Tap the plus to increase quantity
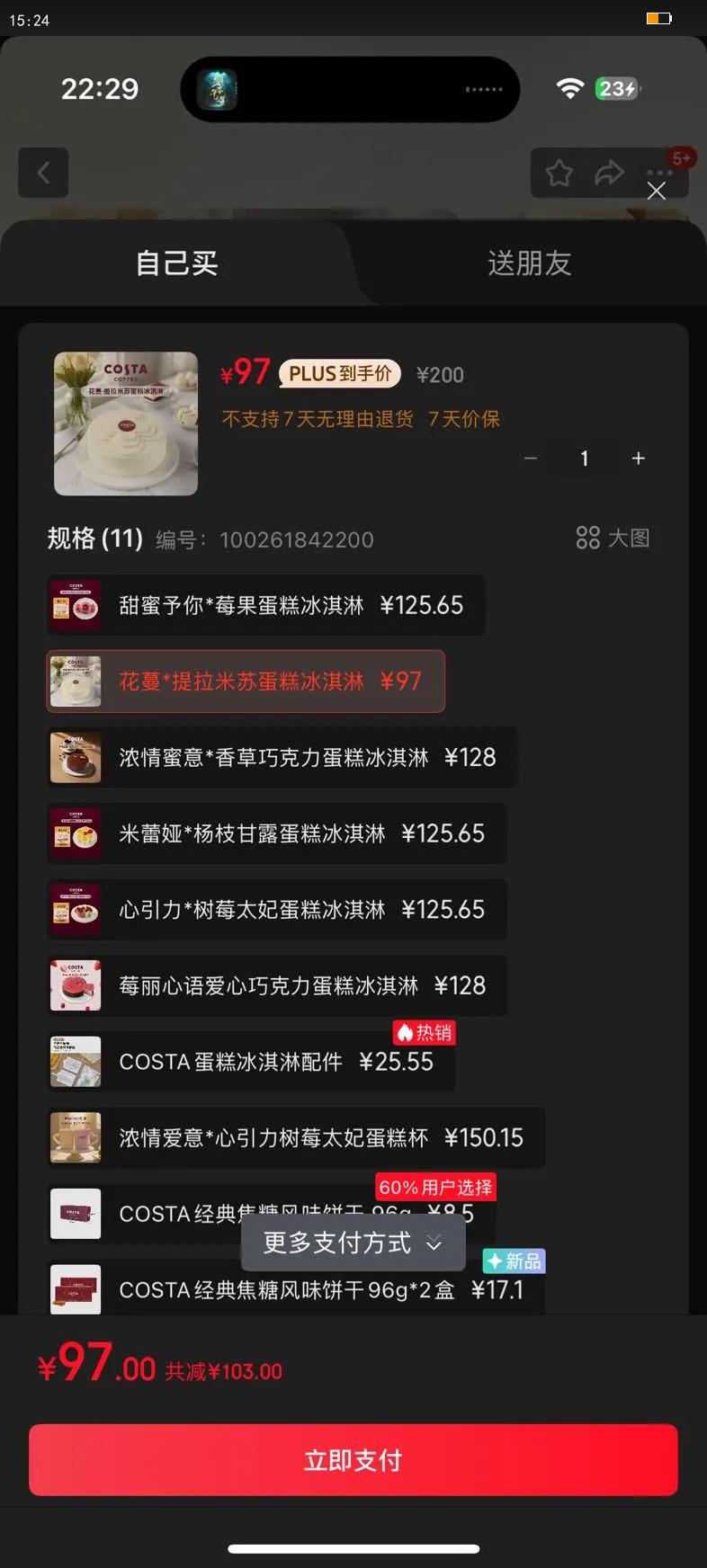 click(x=638, y=459)
